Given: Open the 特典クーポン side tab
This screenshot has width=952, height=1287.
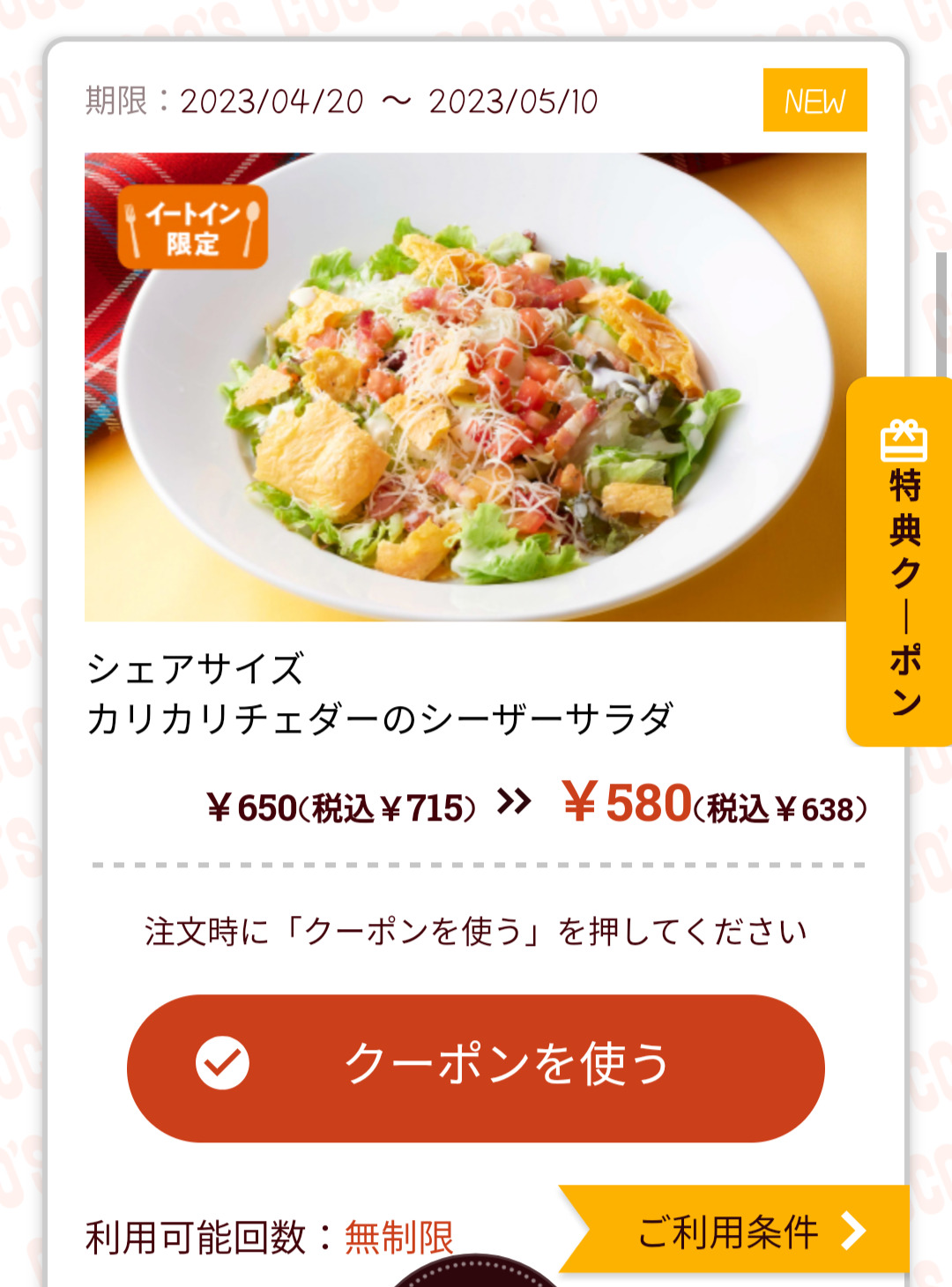Looking at the screenshot, I should click(901, 562).
